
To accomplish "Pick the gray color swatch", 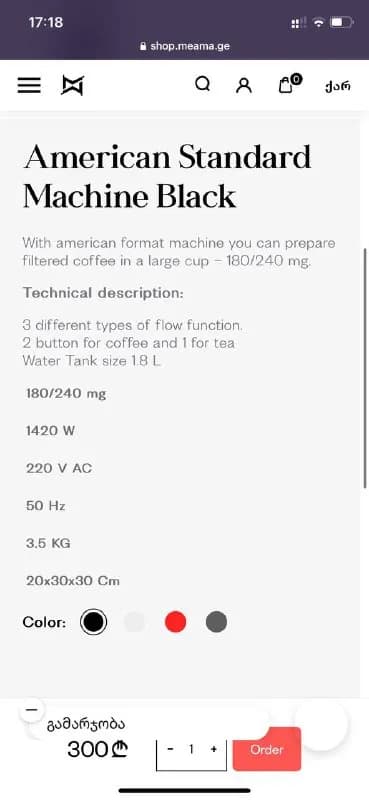I will (x=216, y=622).
